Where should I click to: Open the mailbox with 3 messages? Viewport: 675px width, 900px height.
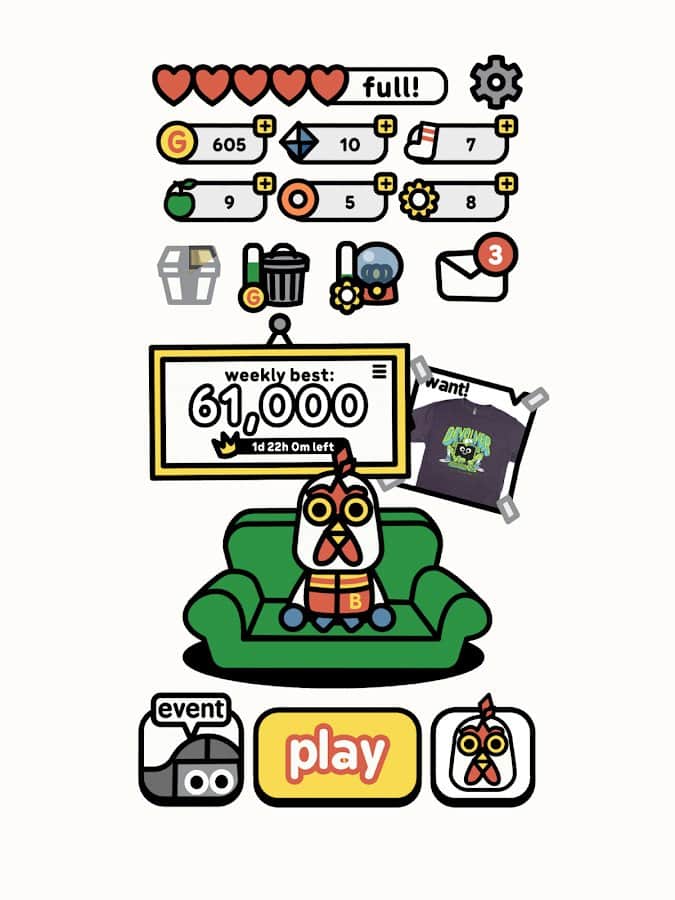470,270
